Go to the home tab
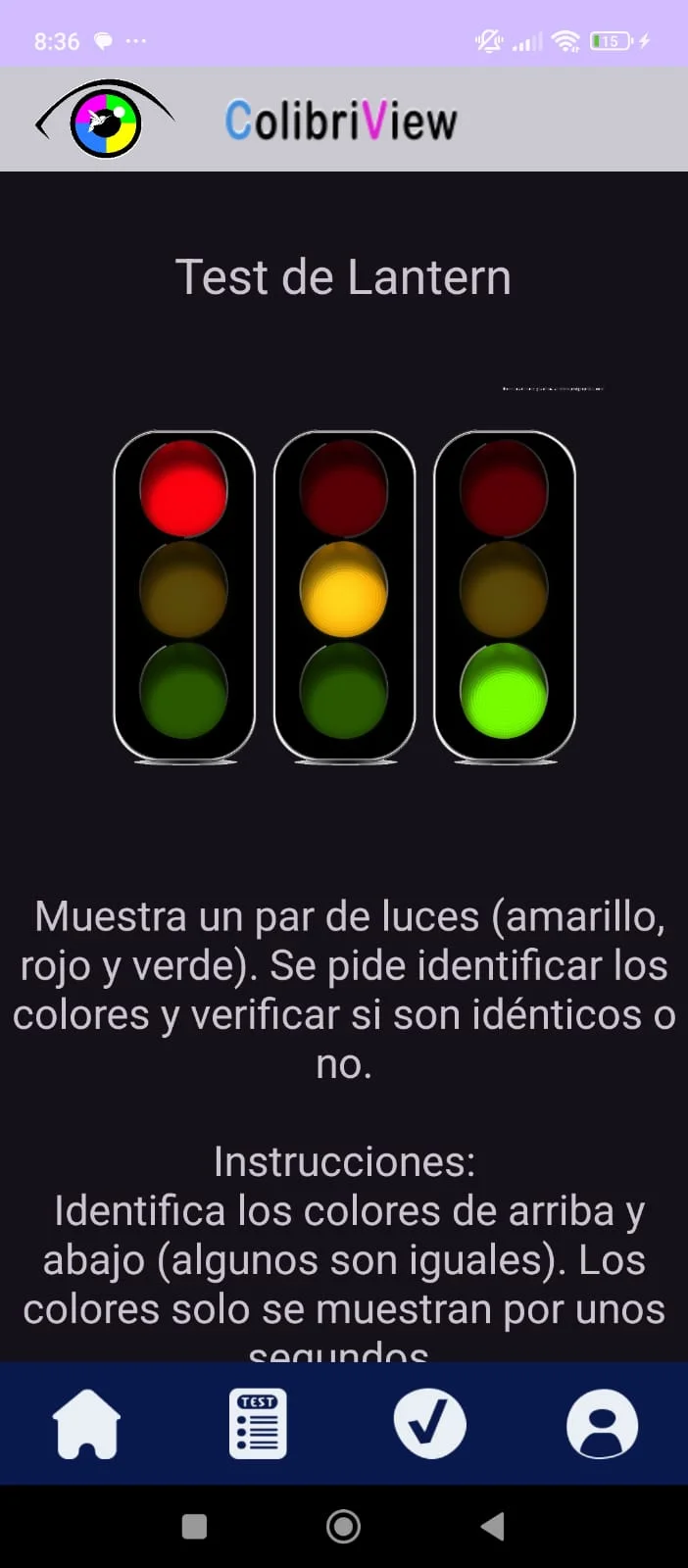This screenshot has width=688, height=1568. coord(86,1424)
